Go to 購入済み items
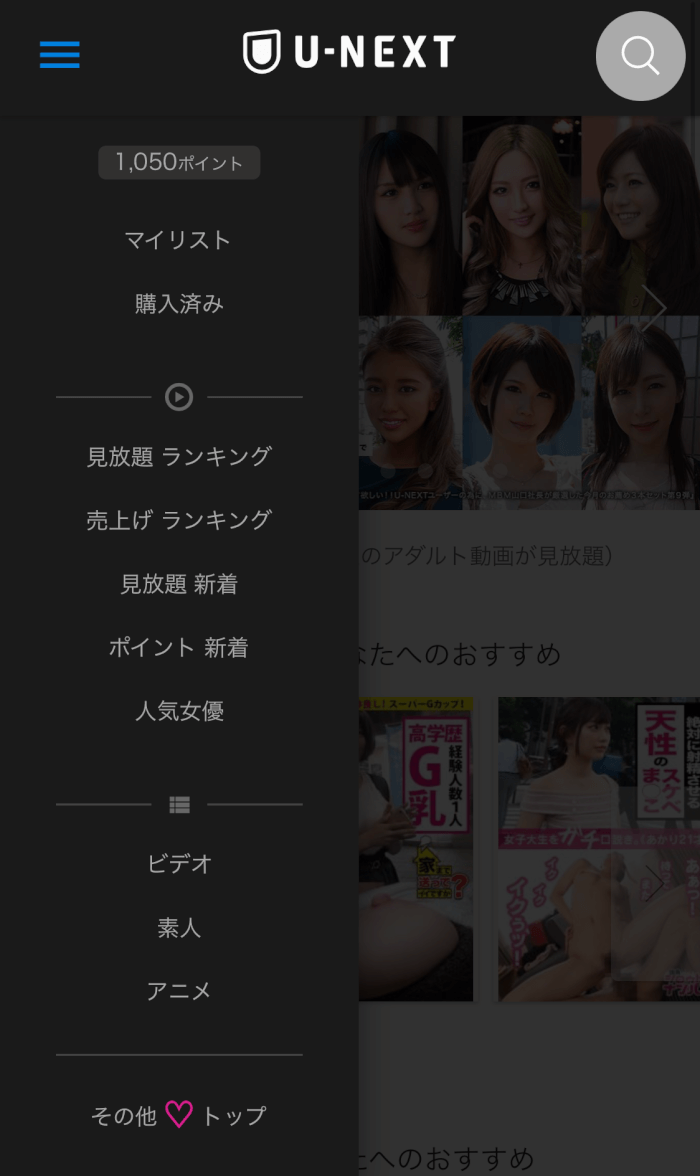Screen dimensions: 700x1176 (178, 304)
